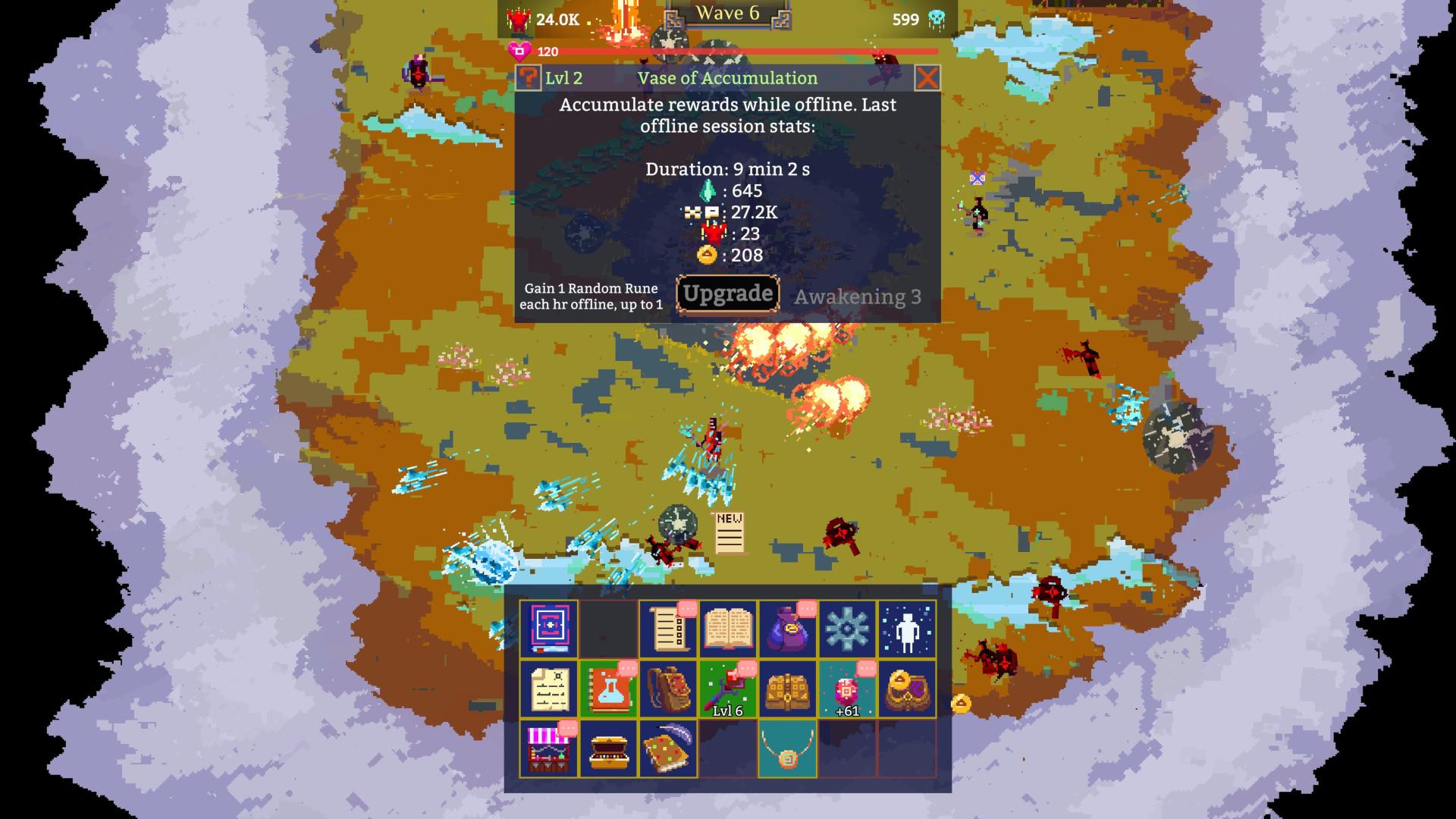
Task: Open the backpack inventory
Action: coord(668,689)
